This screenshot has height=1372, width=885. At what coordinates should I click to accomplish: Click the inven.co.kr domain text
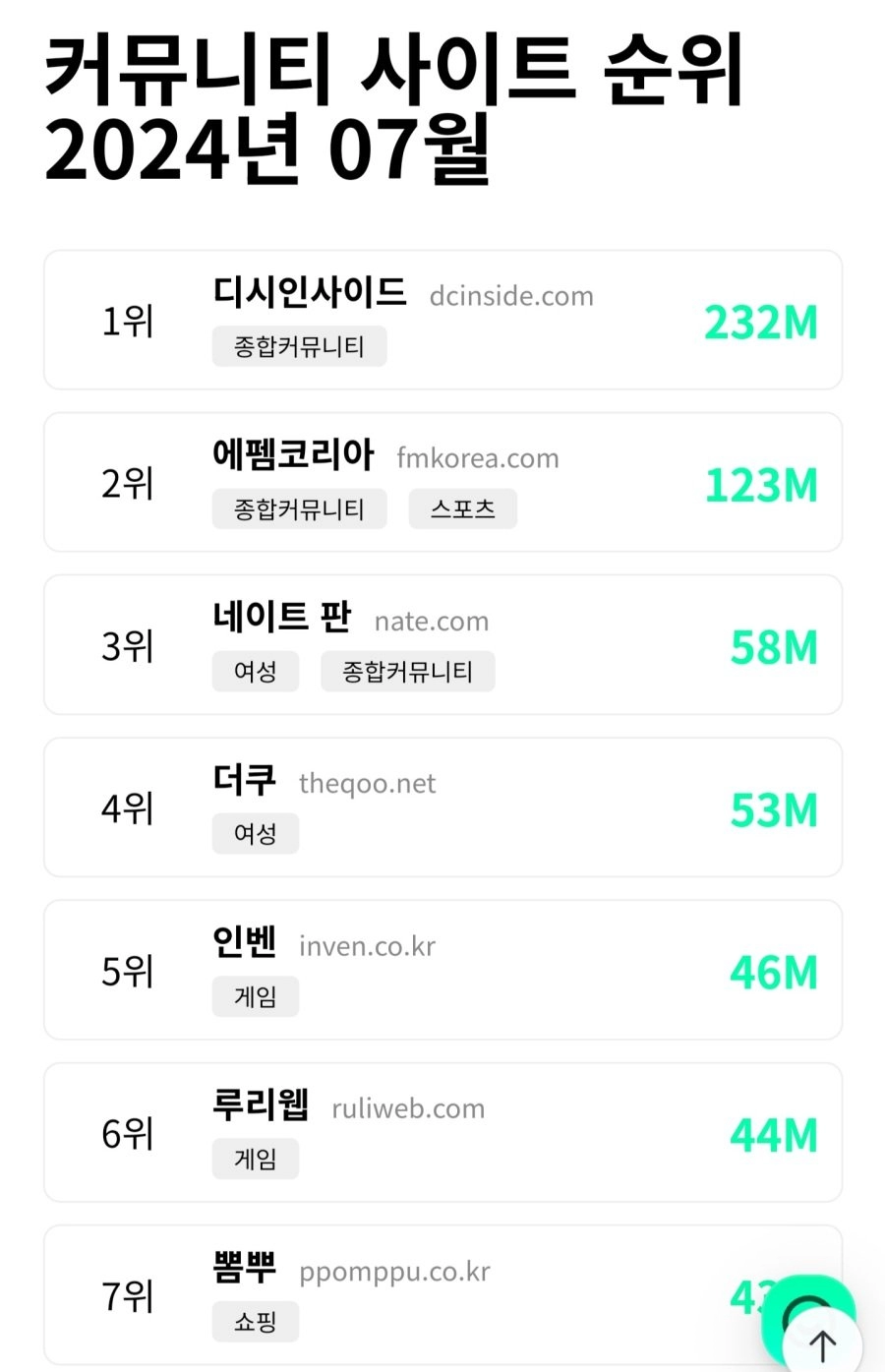pyautogui.click(x=366, y=946)
